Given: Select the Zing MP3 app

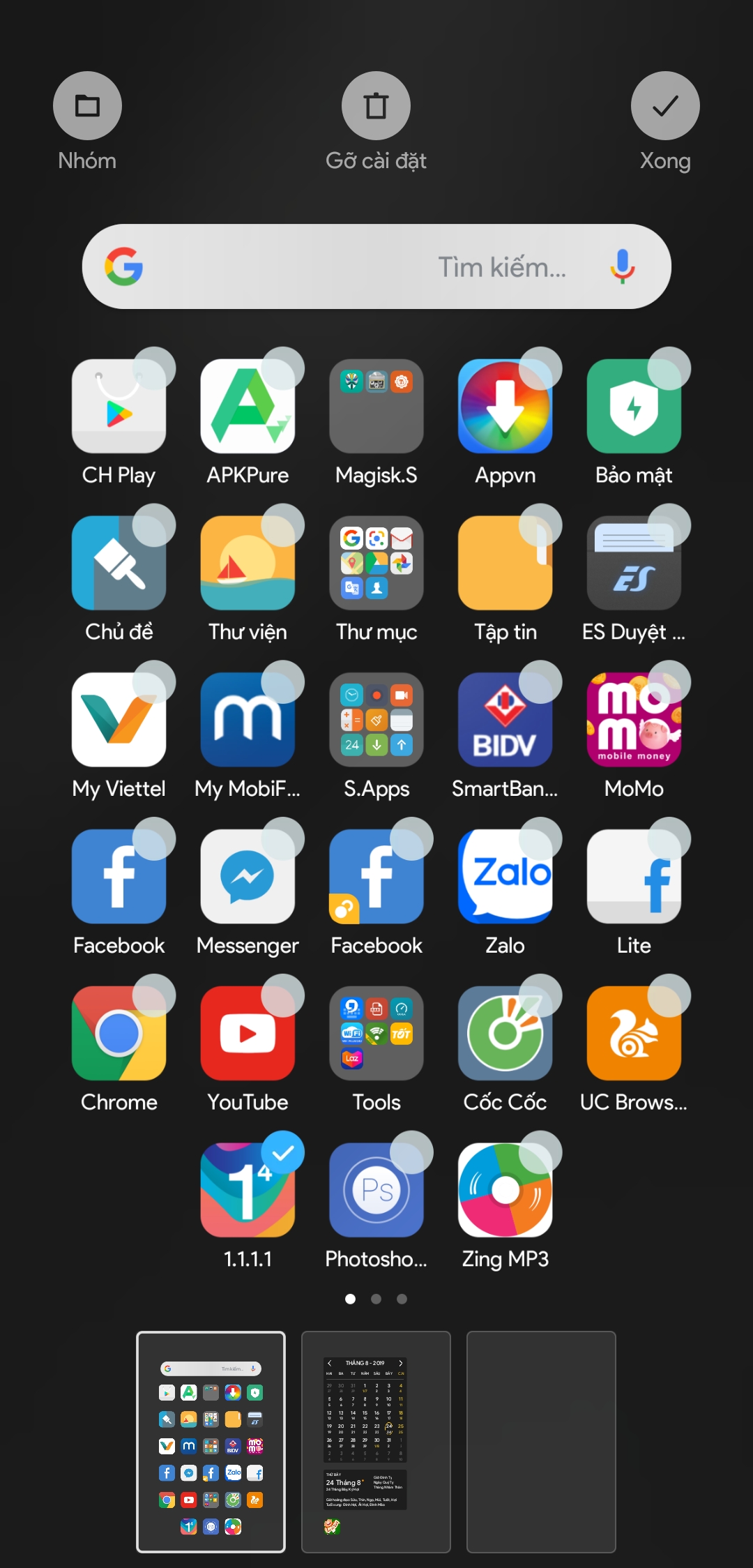Looking at the screenshot, I should (505, 1190).
